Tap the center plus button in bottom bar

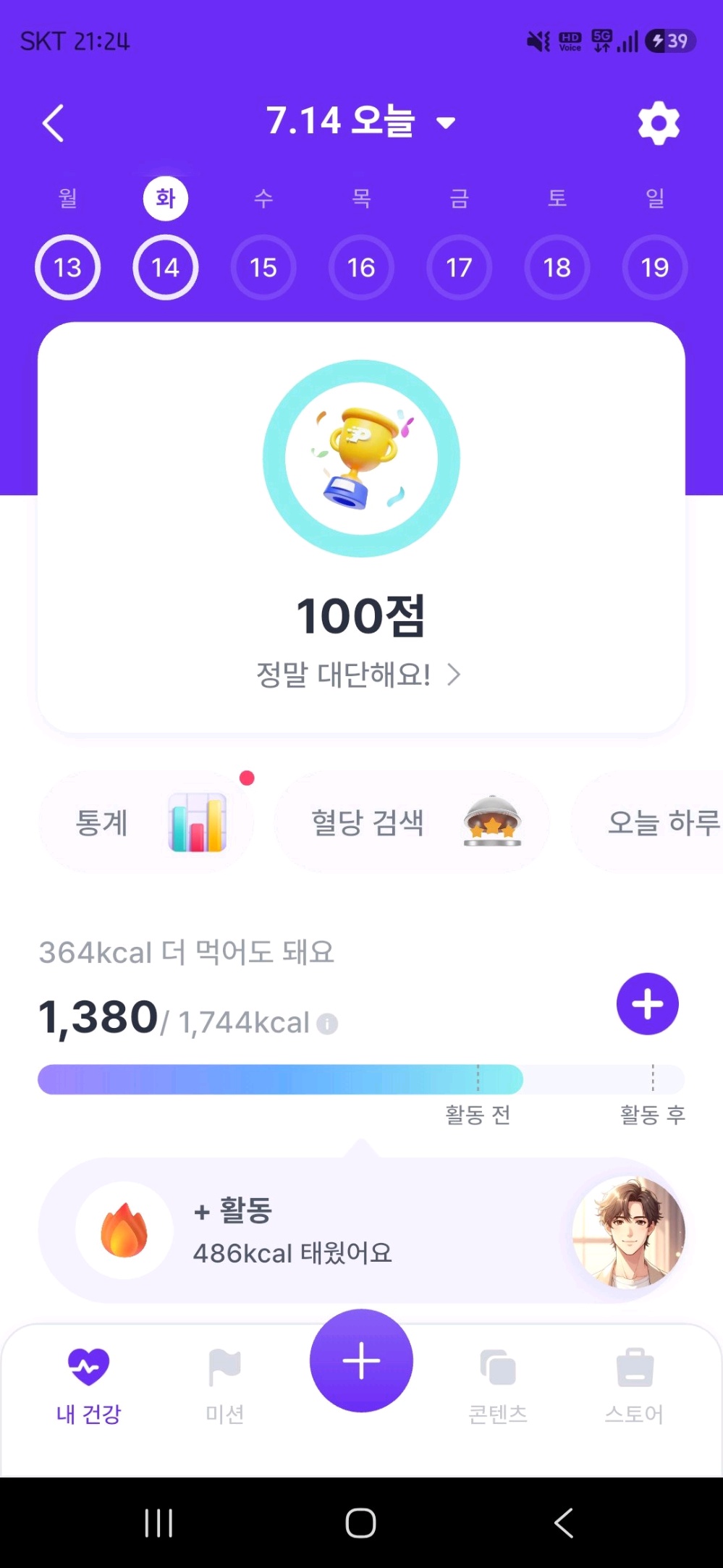point(361,1361)
